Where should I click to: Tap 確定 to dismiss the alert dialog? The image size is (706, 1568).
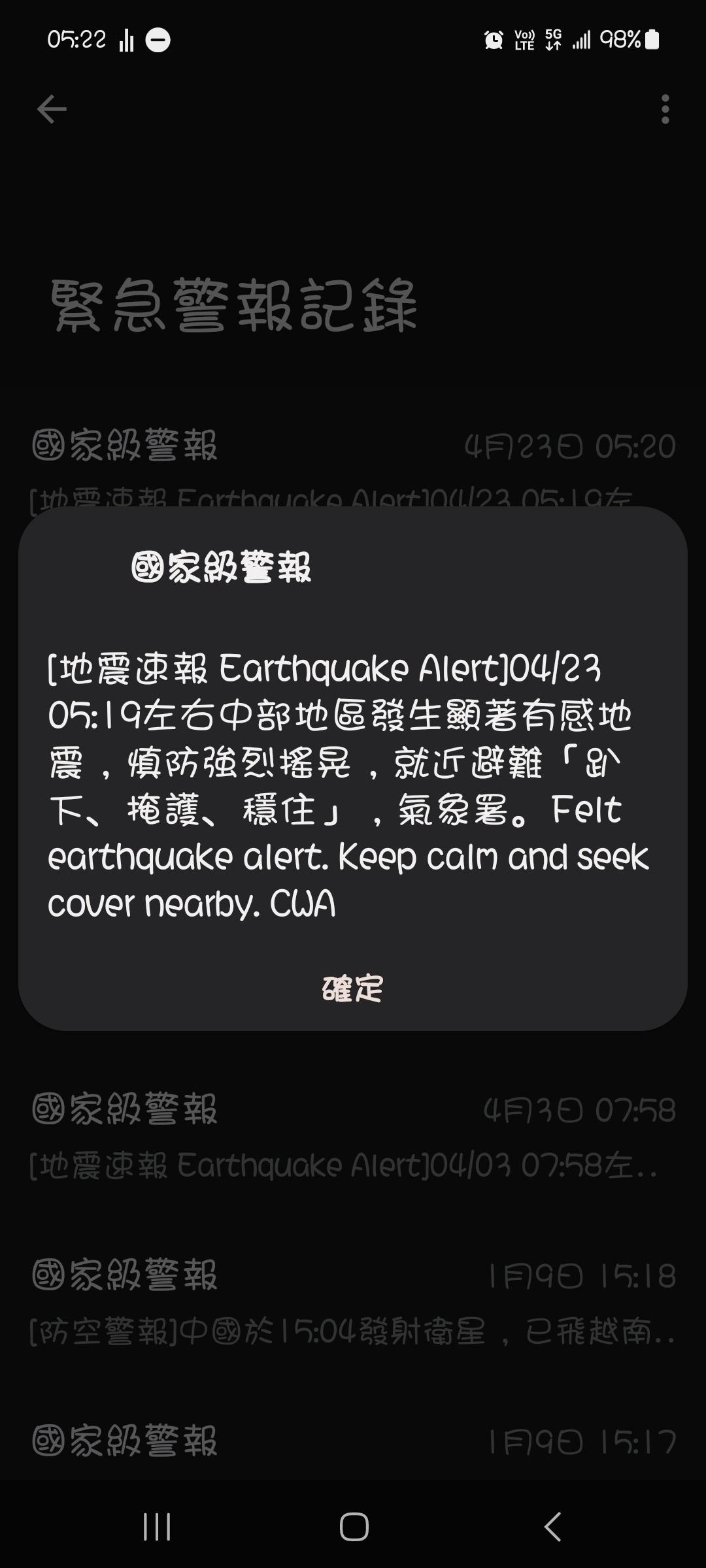353,988
